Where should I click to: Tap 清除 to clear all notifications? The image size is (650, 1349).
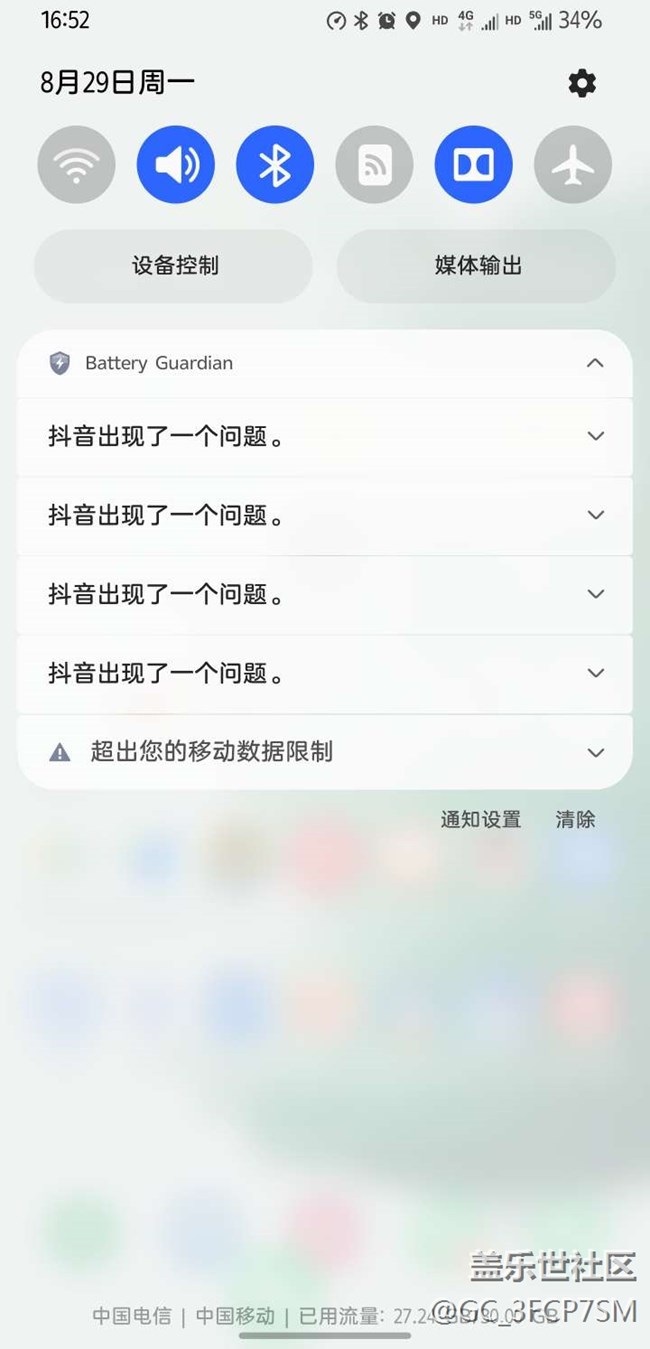(x=575, y=820)
